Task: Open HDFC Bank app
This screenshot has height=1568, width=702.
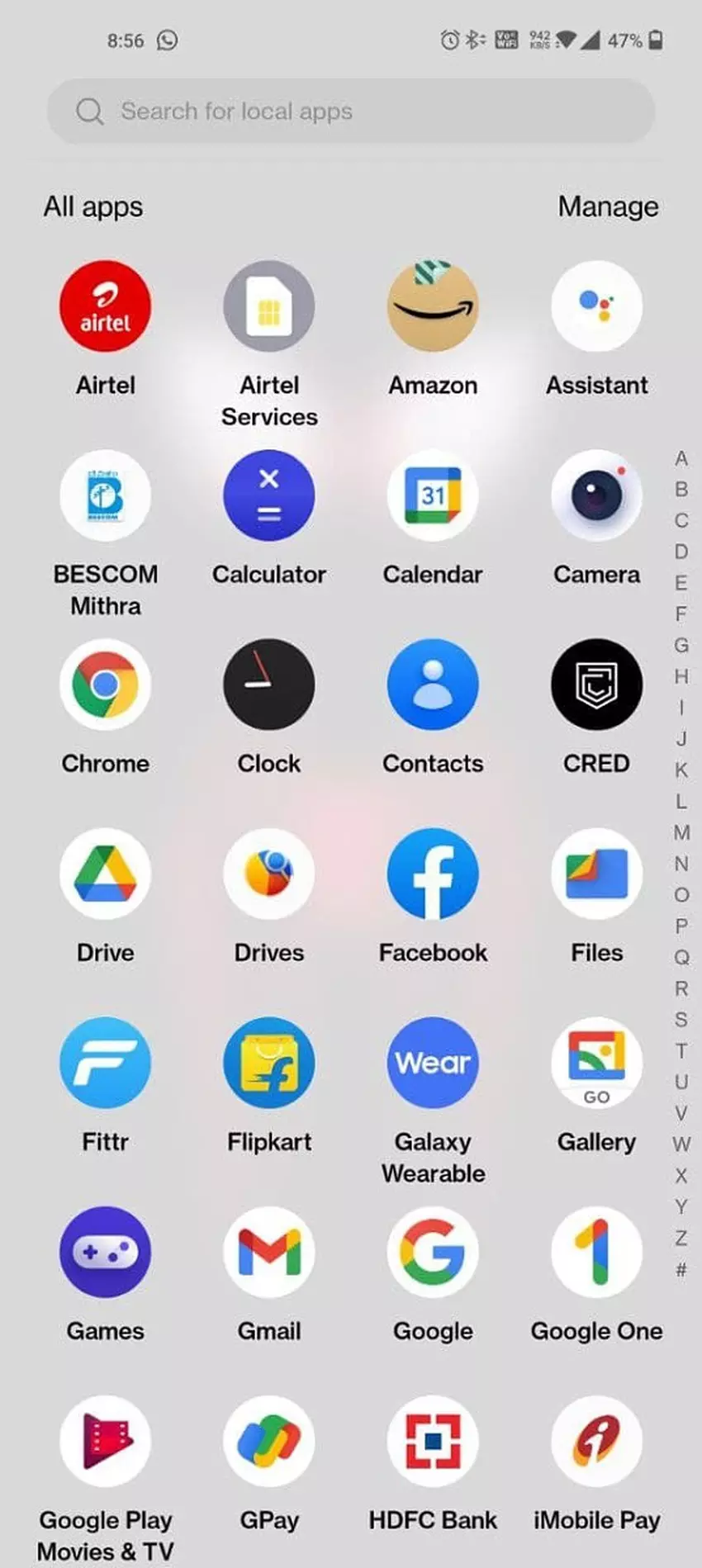Action: 433,1441
